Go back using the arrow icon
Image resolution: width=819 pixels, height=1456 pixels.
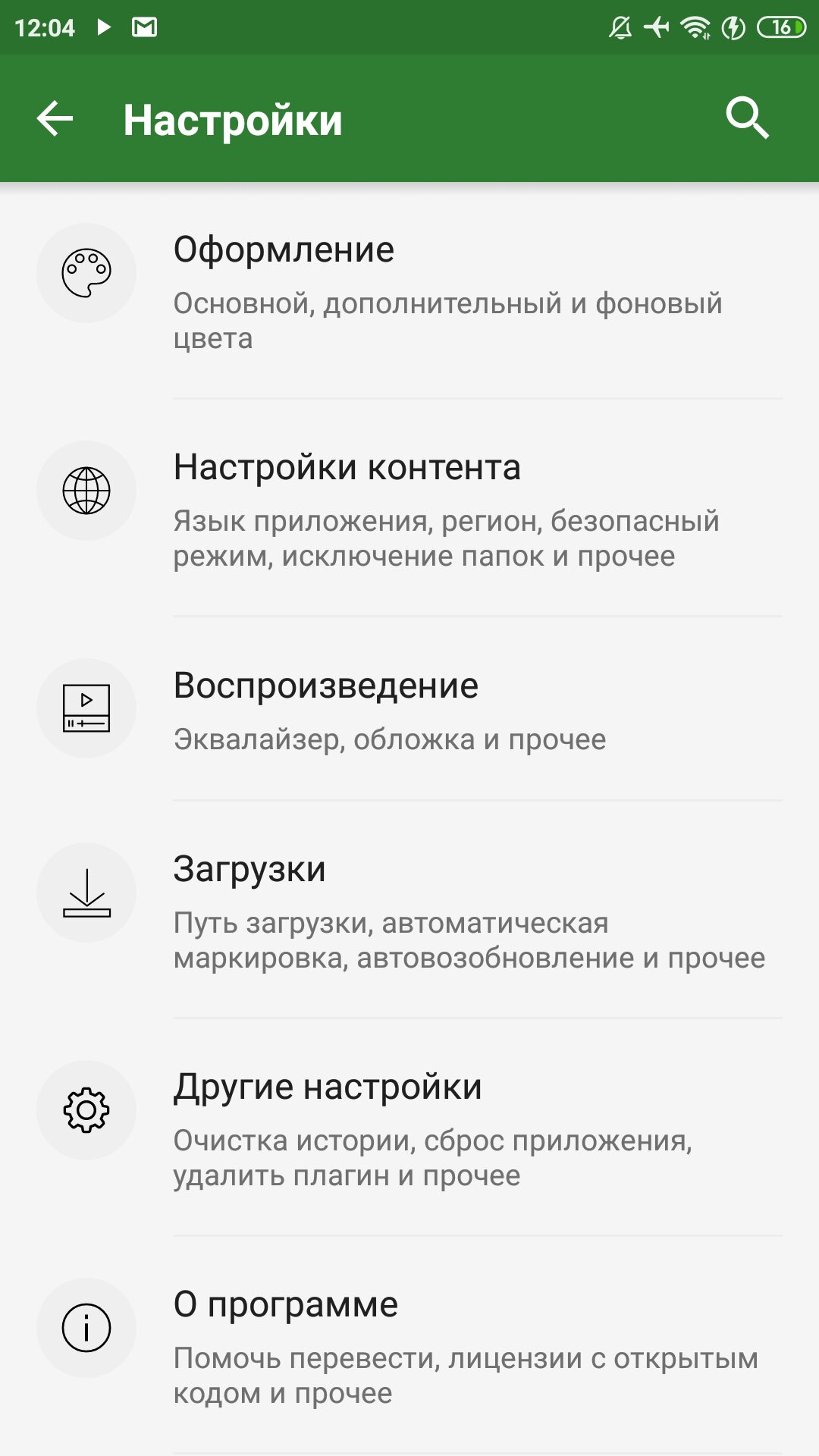[55, 119]
